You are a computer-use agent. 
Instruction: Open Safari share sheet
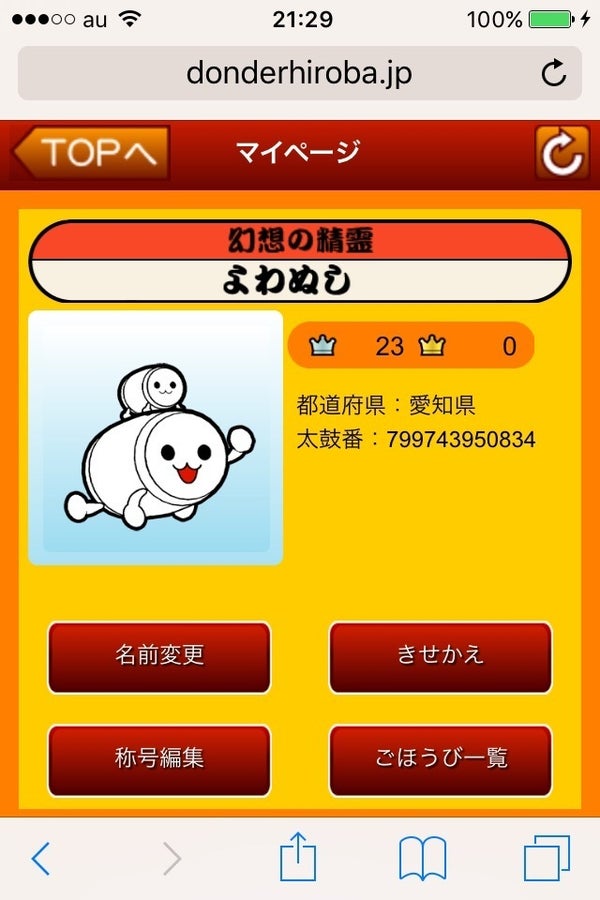click(297, 859)
